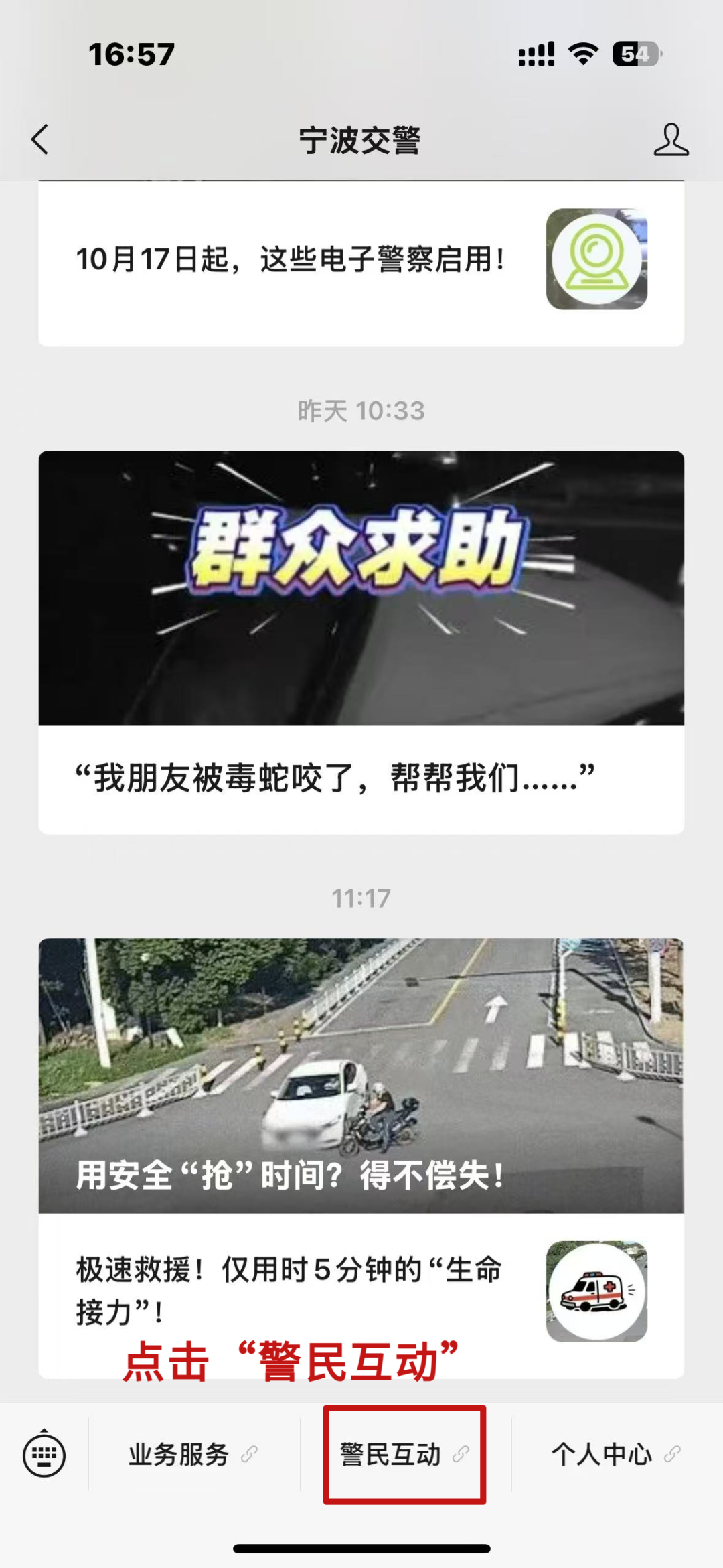Tap the 警民互动 menu
This screenshot has height=1568, width=723.
(404, 1455)
